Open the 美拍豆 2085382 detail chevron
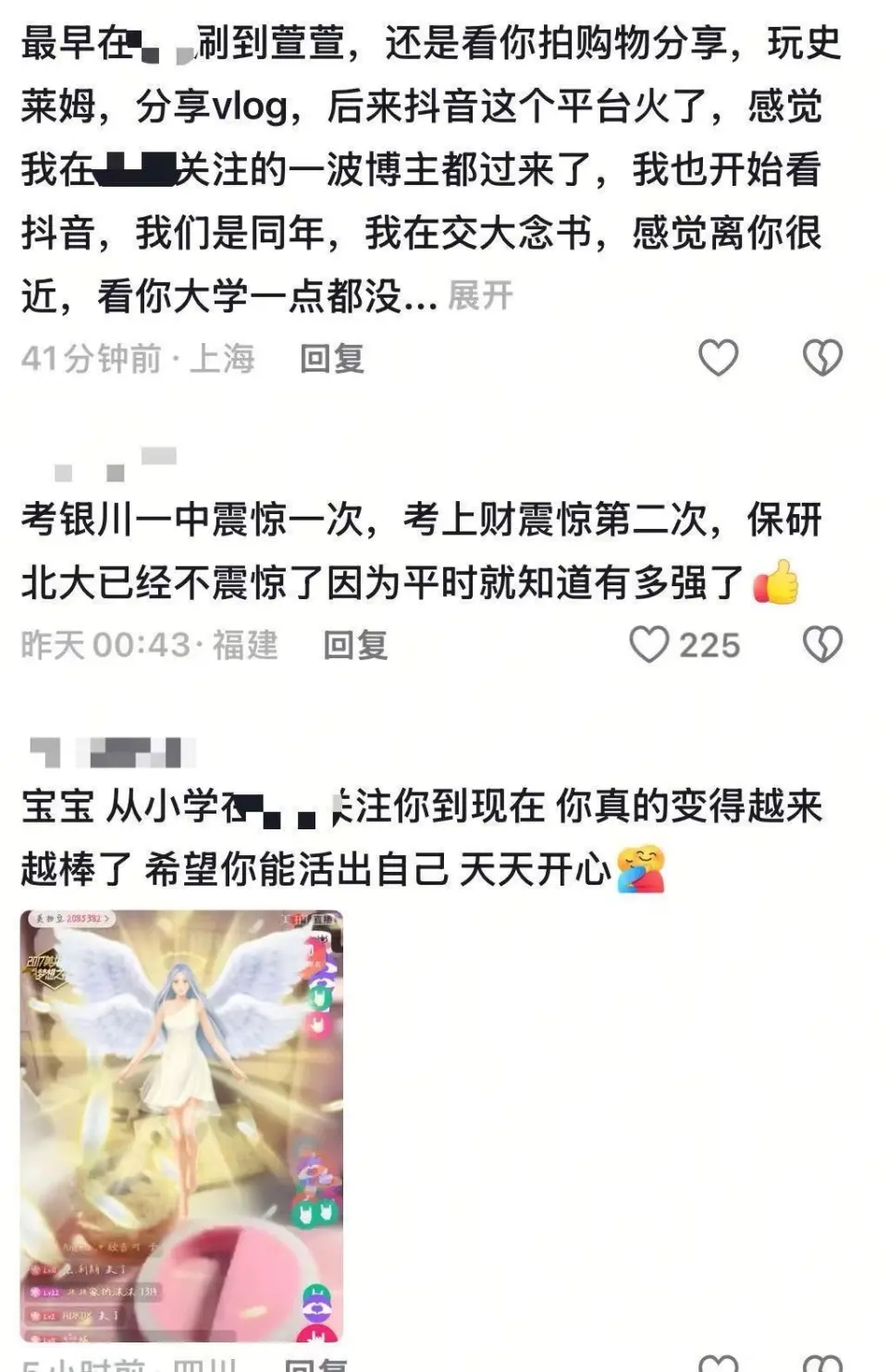Image resolution: width=888 pixels, height=1372 pixels. (107, 918)
